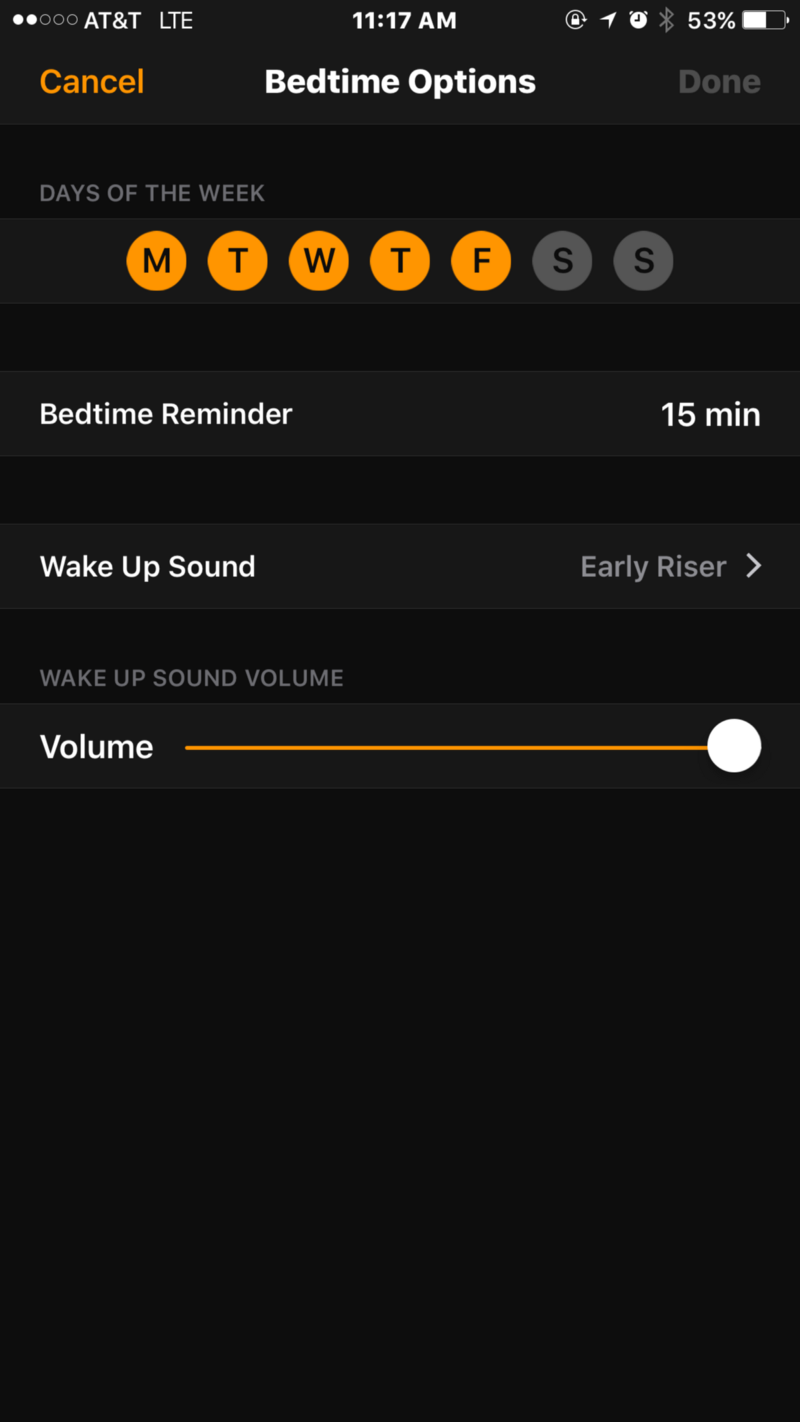800x1422 pixels.
Task: Tap the wake up volume slider knob
Action: (x=734, y=746)
